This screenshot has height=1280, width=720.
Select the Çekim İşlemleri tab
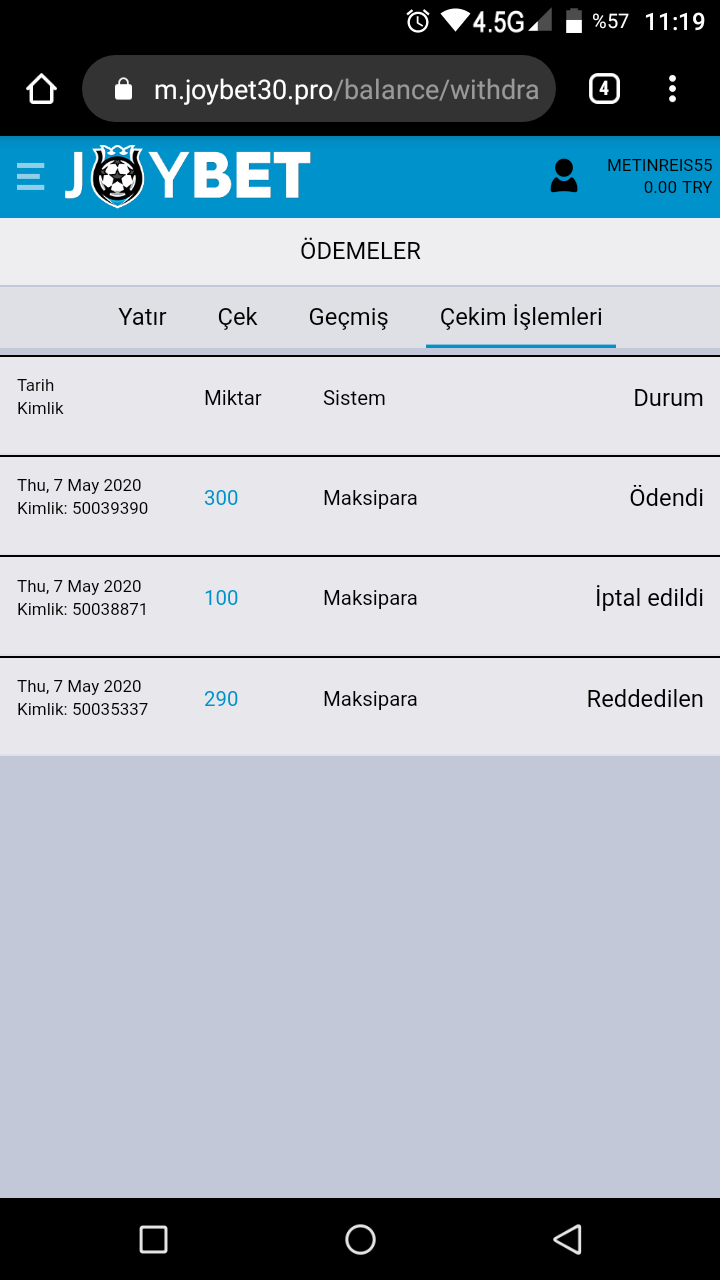pos(521,317)
